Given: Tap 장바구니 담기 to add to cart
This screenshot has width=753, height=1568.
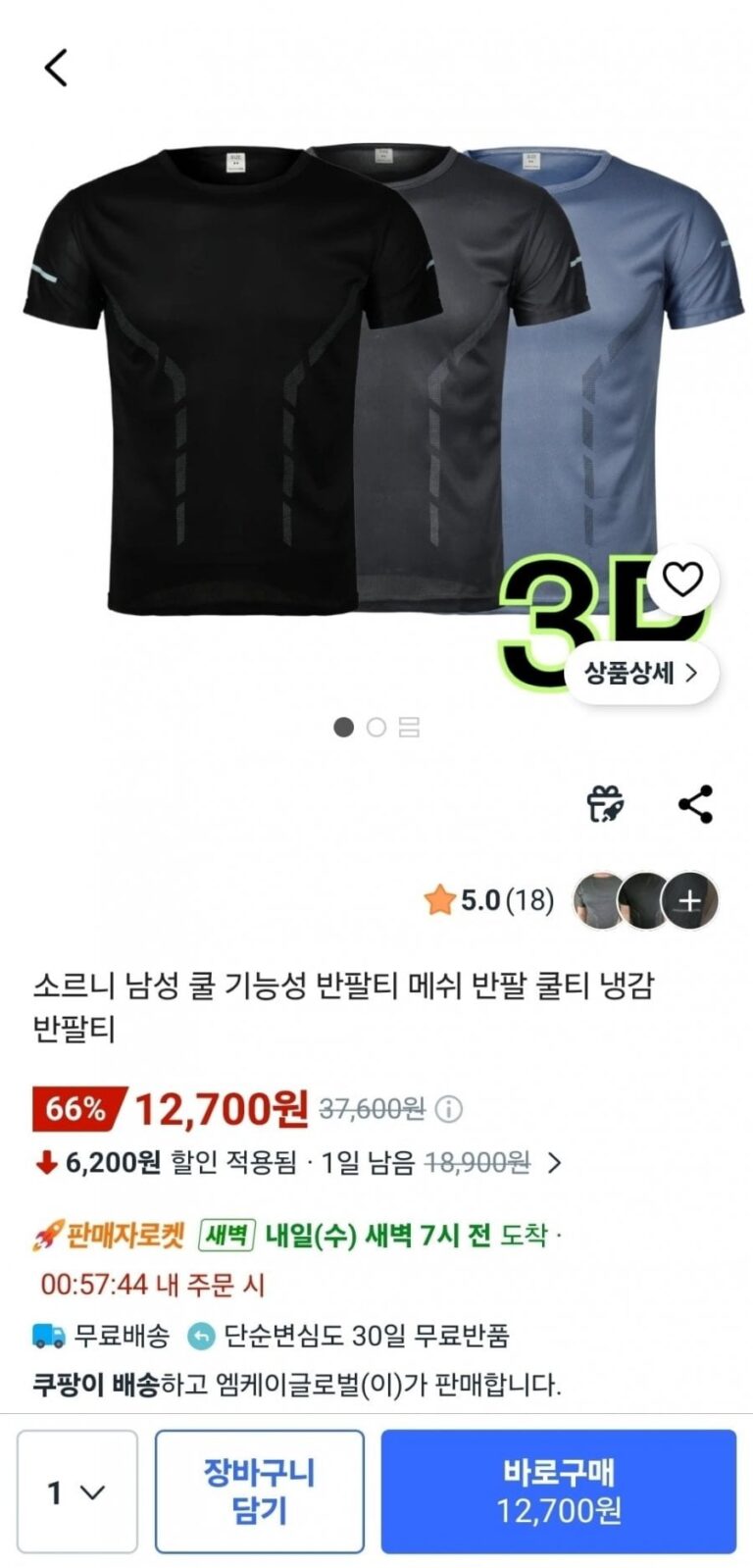Looking at the screenshot, I should (x=259, y=1492).
